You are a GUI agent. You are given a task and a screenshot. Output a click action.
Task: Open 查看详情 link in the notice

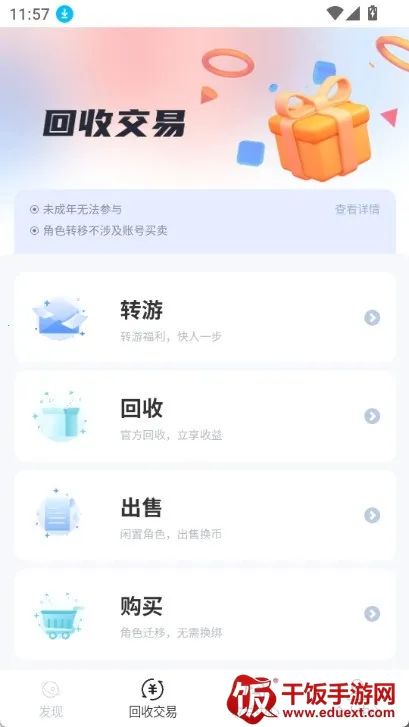click(357, 210)
